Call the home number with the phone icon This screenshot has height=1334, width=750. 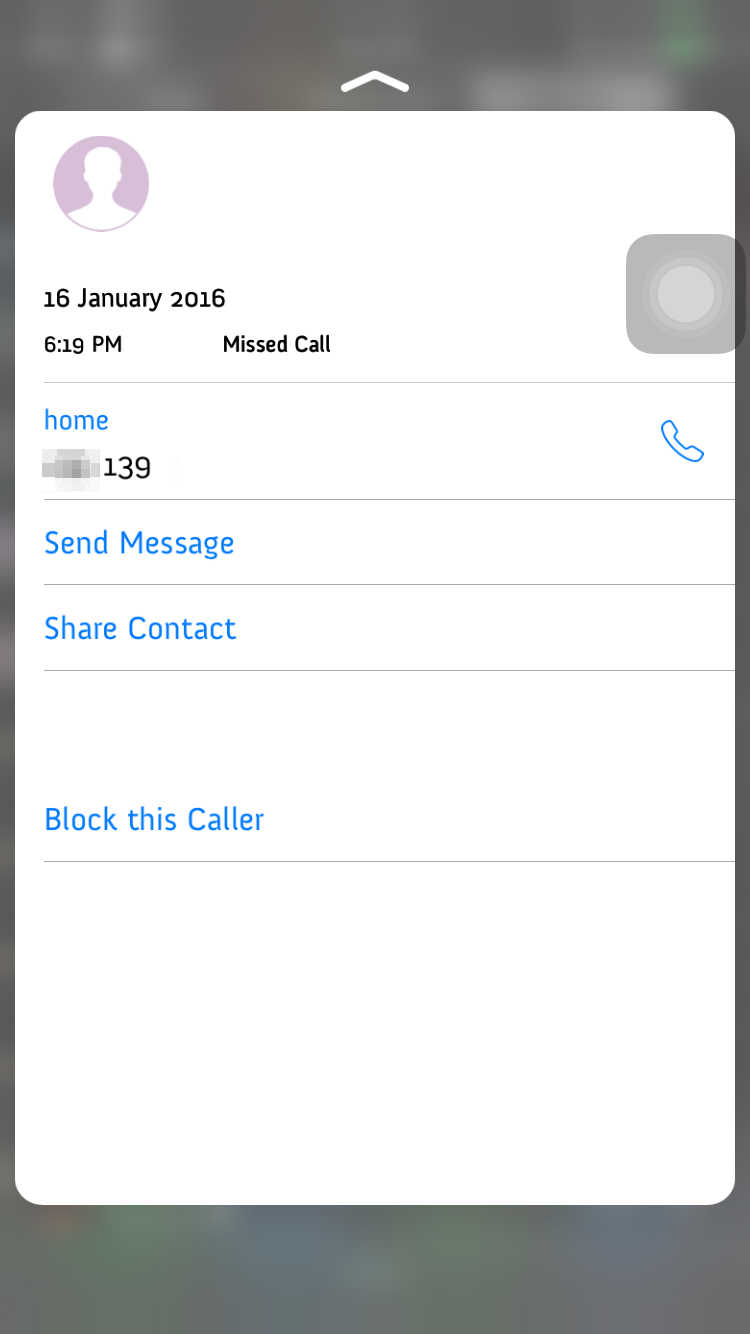coord(682,441)
